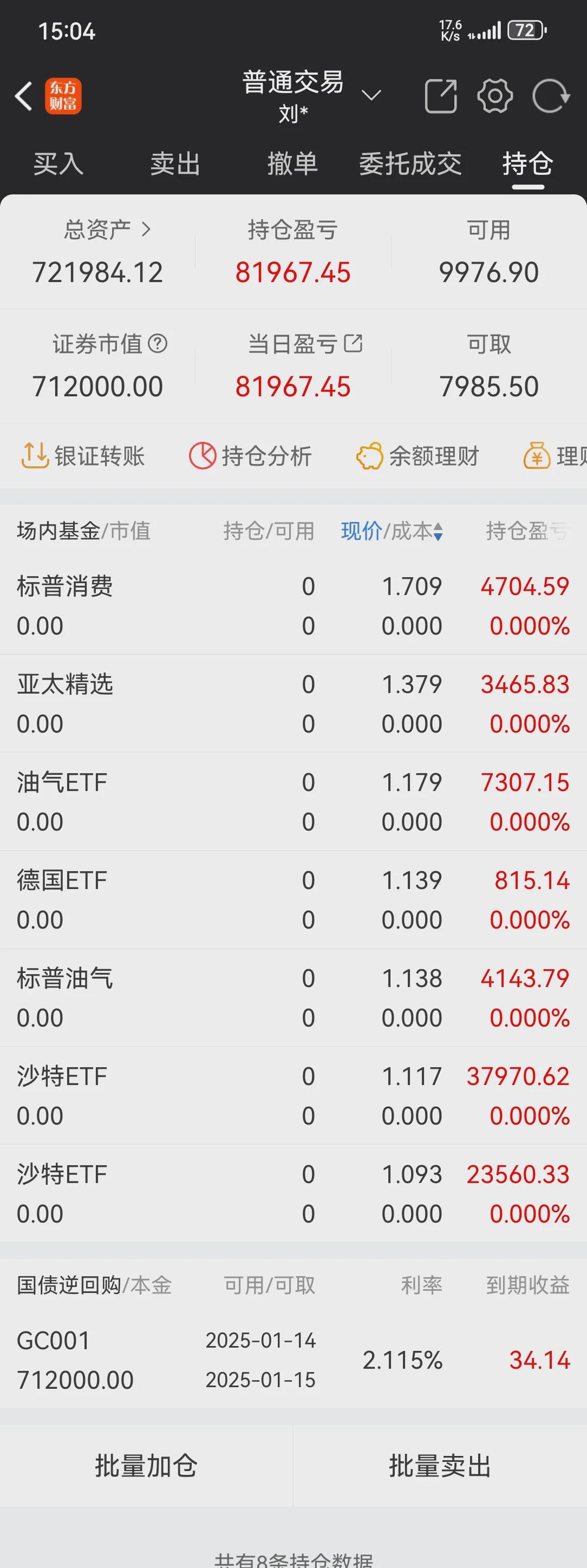Tap the refresh icon
The width and height of the screenshot is (587, 1568).
(549, 96)
